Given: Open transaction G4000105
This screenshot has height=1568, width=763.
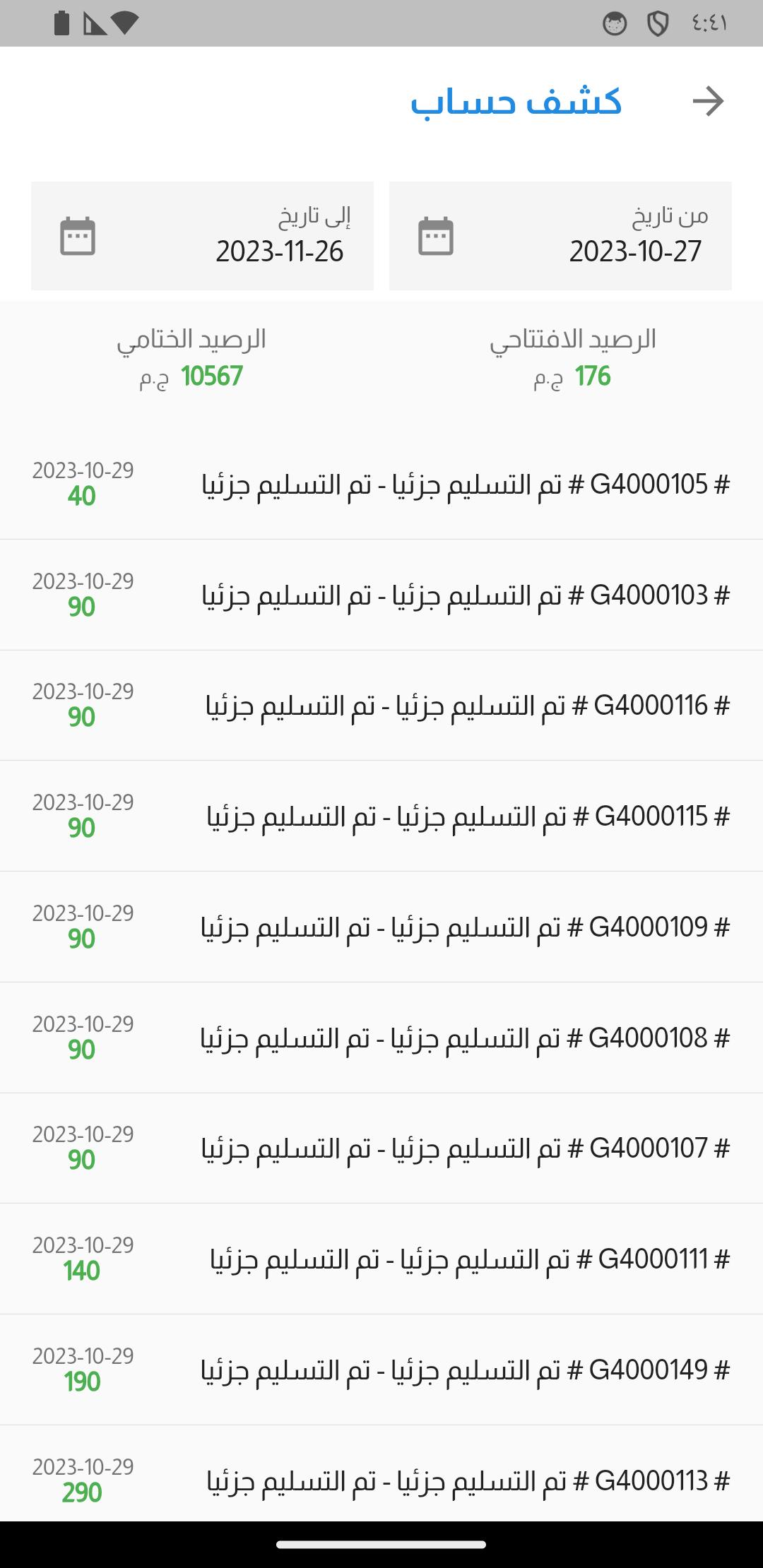Looking at the screenshot, I should [x=381, y=485].
